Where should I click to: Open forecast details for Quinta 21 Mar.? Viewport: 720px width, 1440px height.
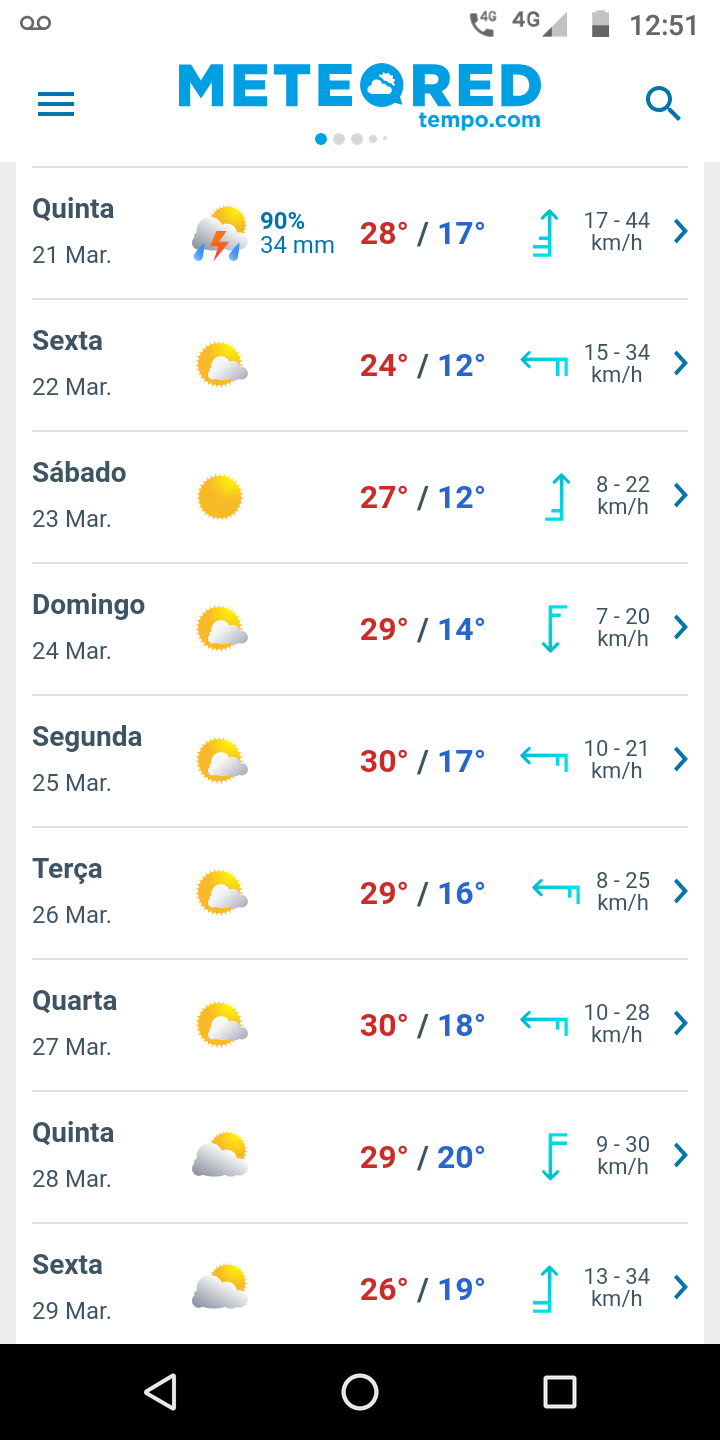[360, 233]
